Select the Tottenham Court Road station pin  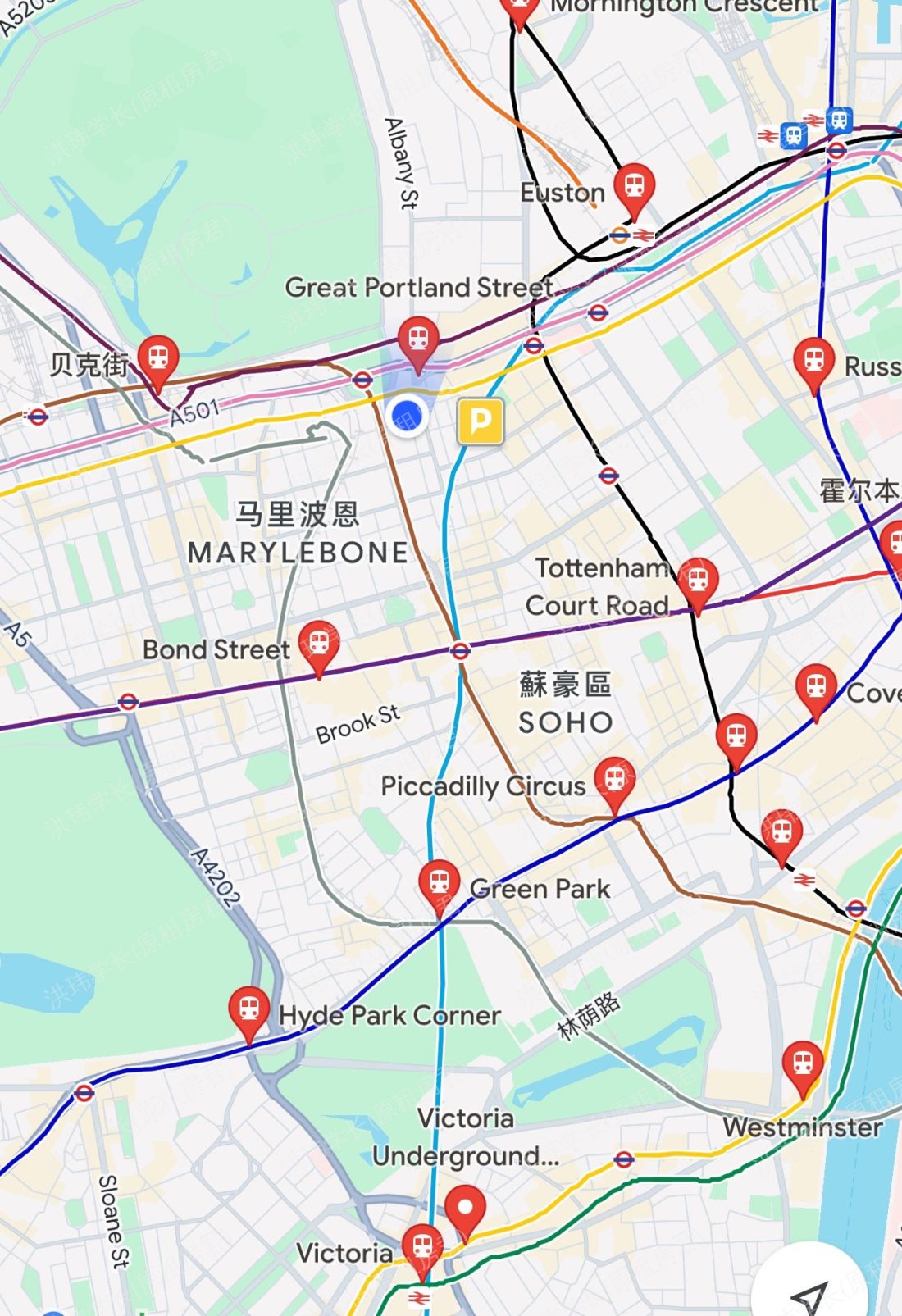tap(697, 581)
